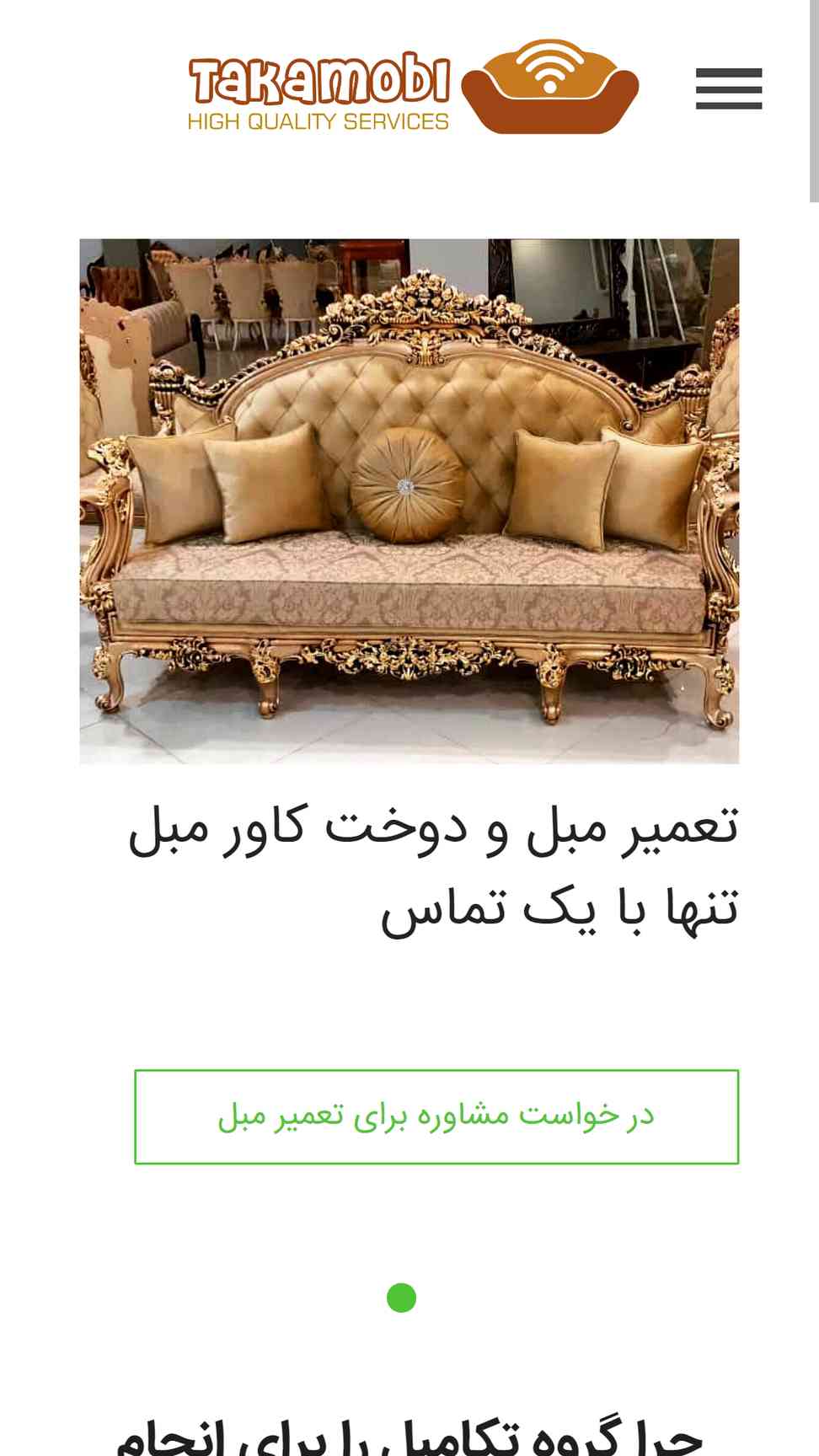Tap the Takamobi logo to go home
The width and height of the screenshot is (819, 1456).
click(x=413, y=87)
